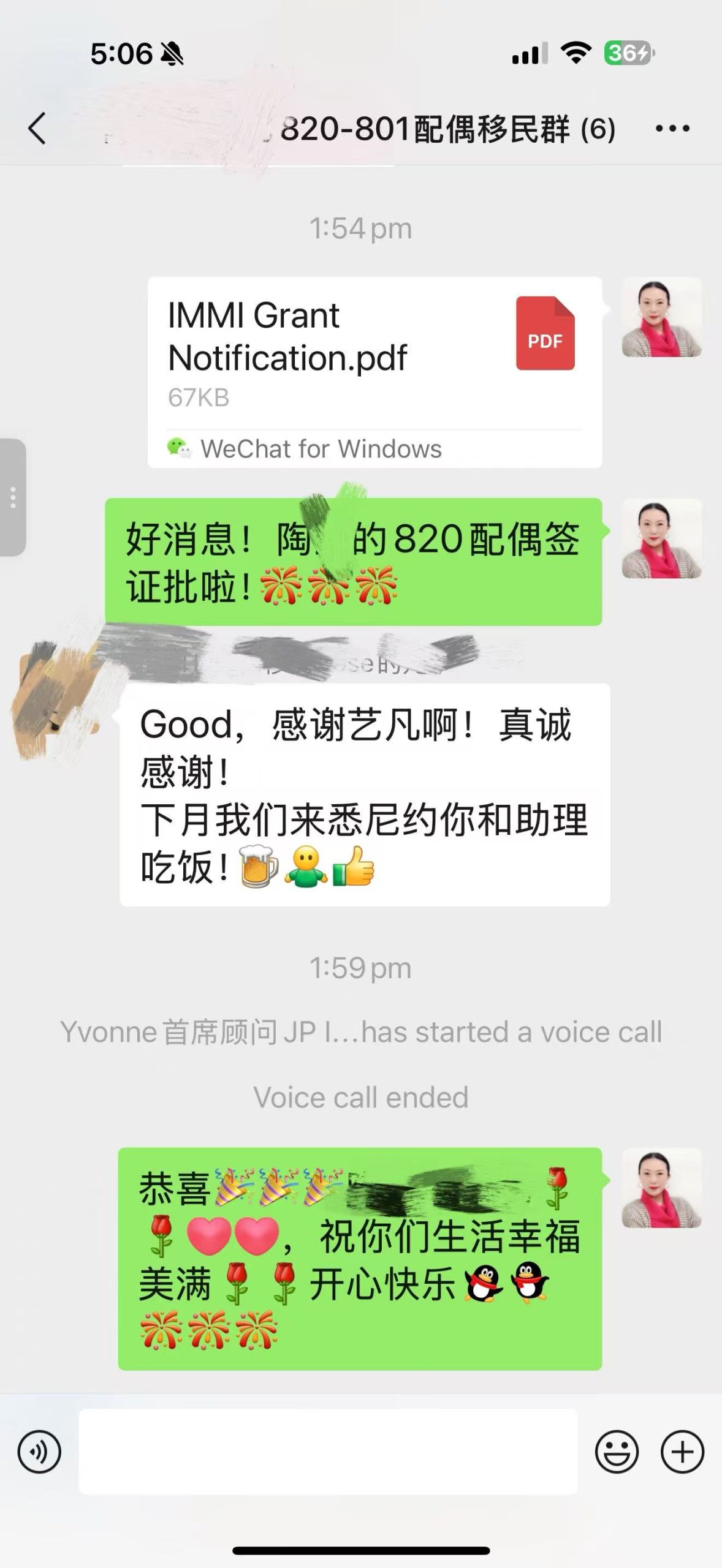This screenshot has height=1568, width=722.
Task: Open the plus attachment menu
Action: [682, 1452]
